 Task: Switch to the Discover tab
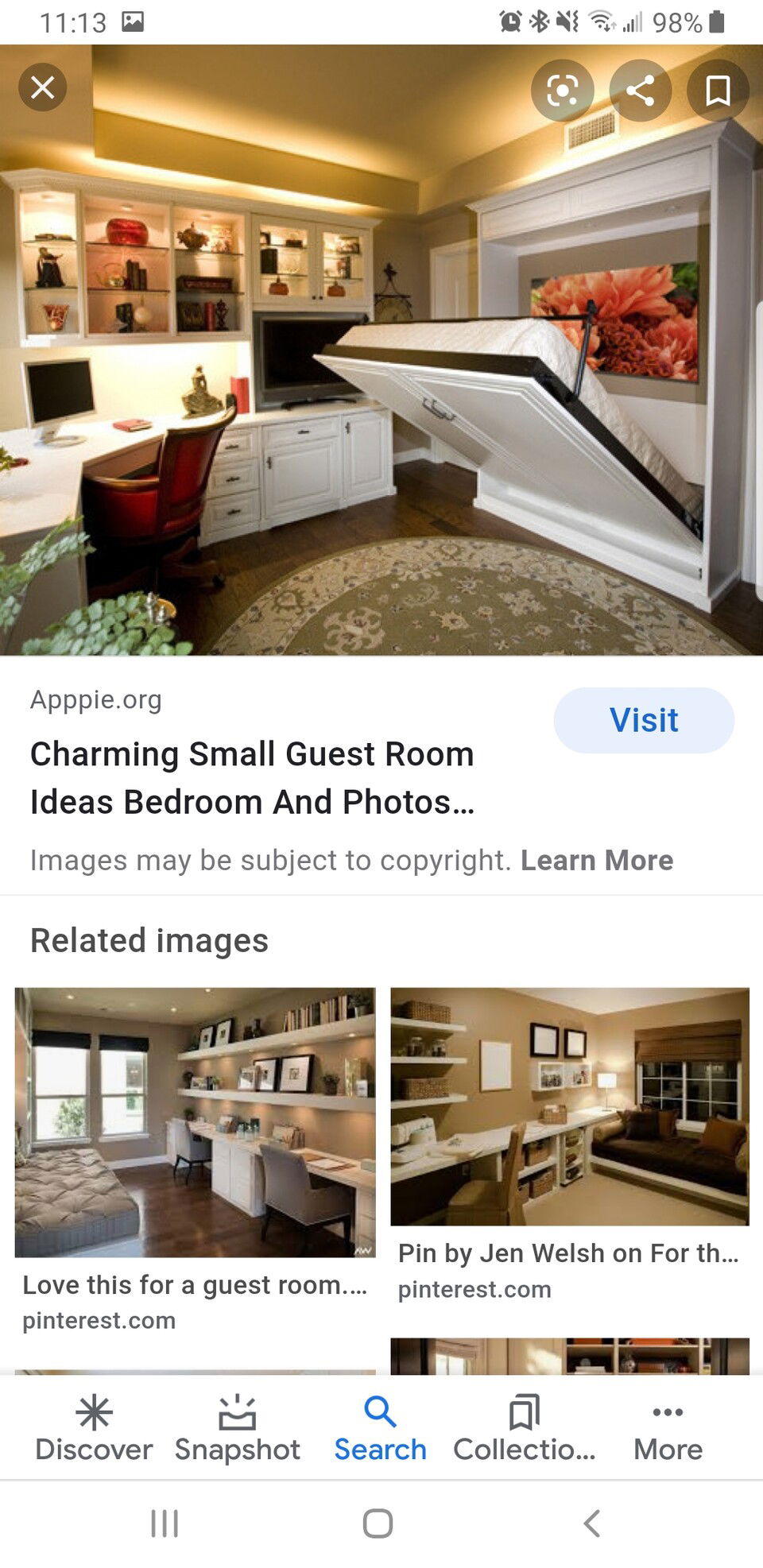tap(94, 1428)
